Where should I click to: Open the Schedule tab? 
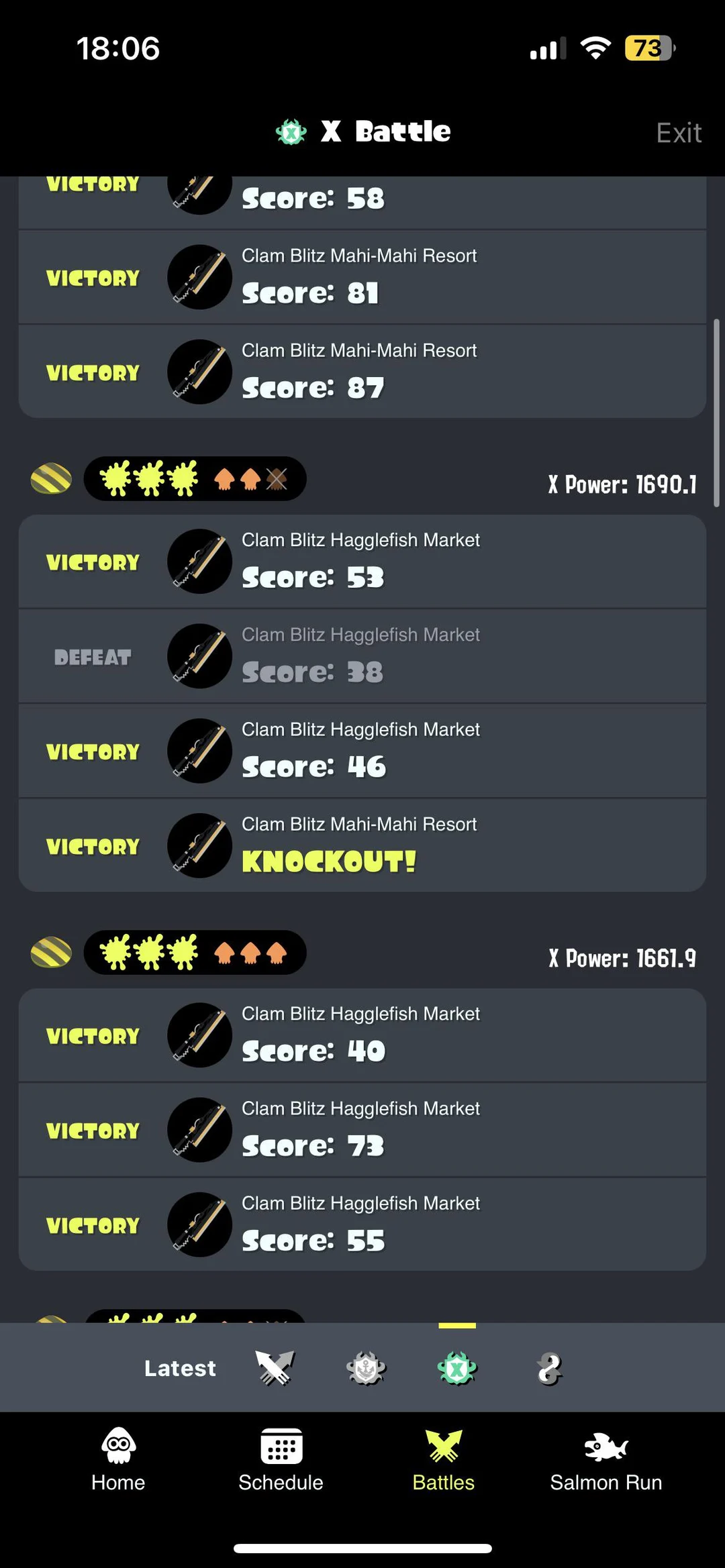pyautogui.click(x=281, y=1460)
